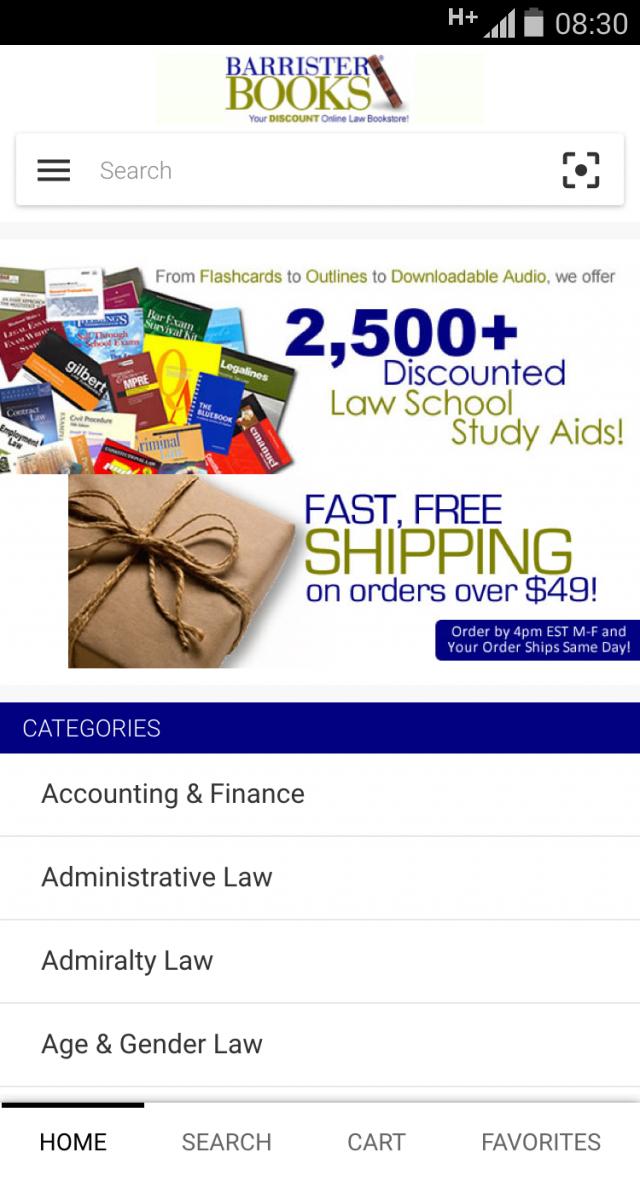This screenshot has height=1181, width=640.
Task: Open the hamburger drawer menu
Action: 54,171
